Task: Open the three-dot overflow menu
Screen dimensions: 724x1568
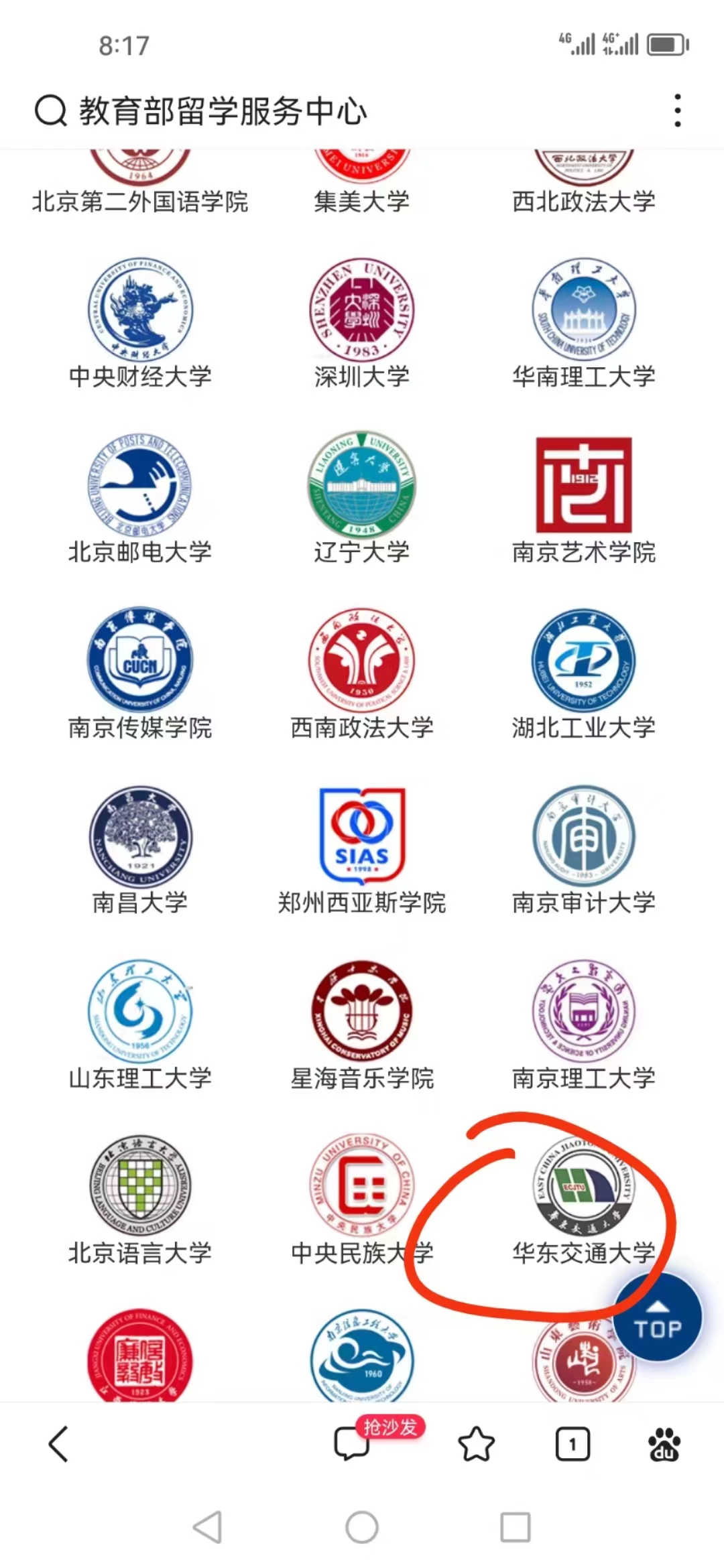Action: point(678,111)
